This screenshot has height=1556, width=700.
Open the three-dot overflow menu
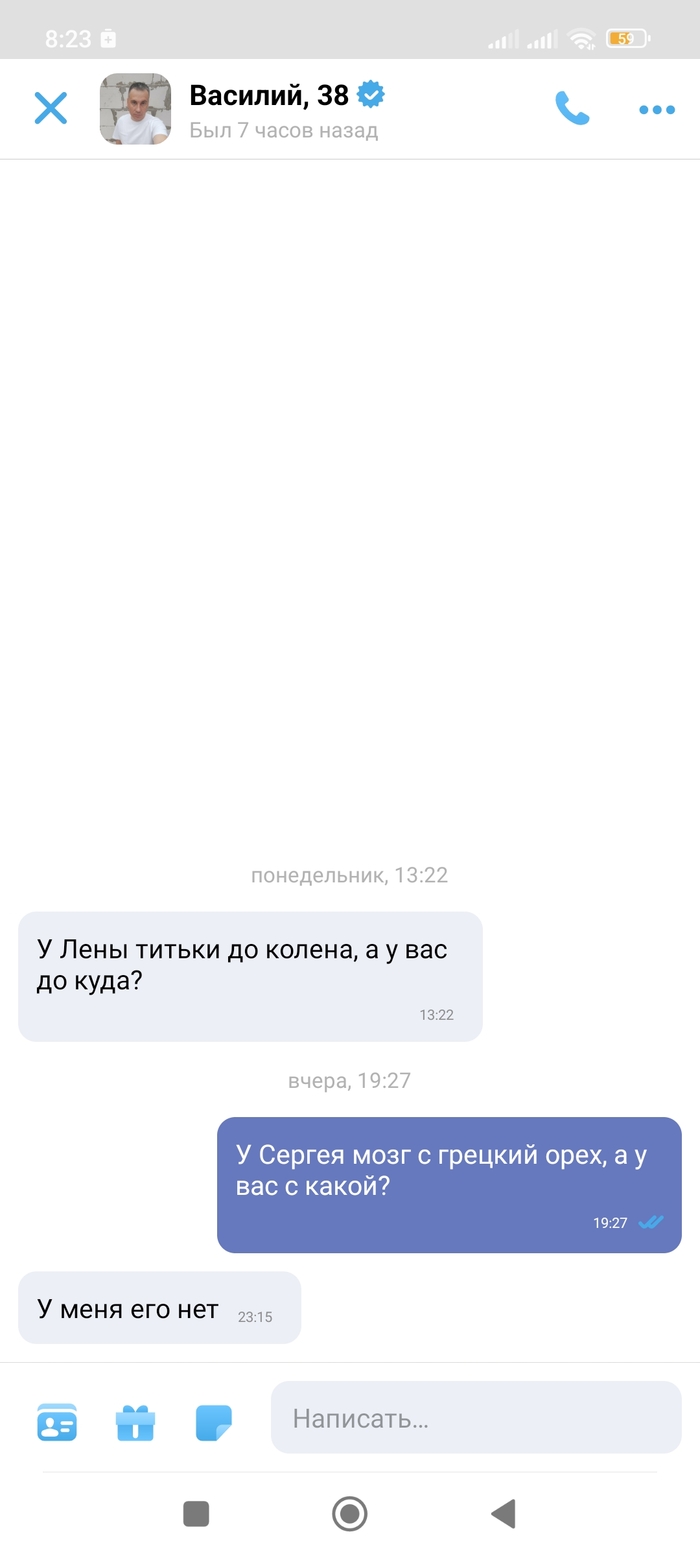(x=656, y=110)
